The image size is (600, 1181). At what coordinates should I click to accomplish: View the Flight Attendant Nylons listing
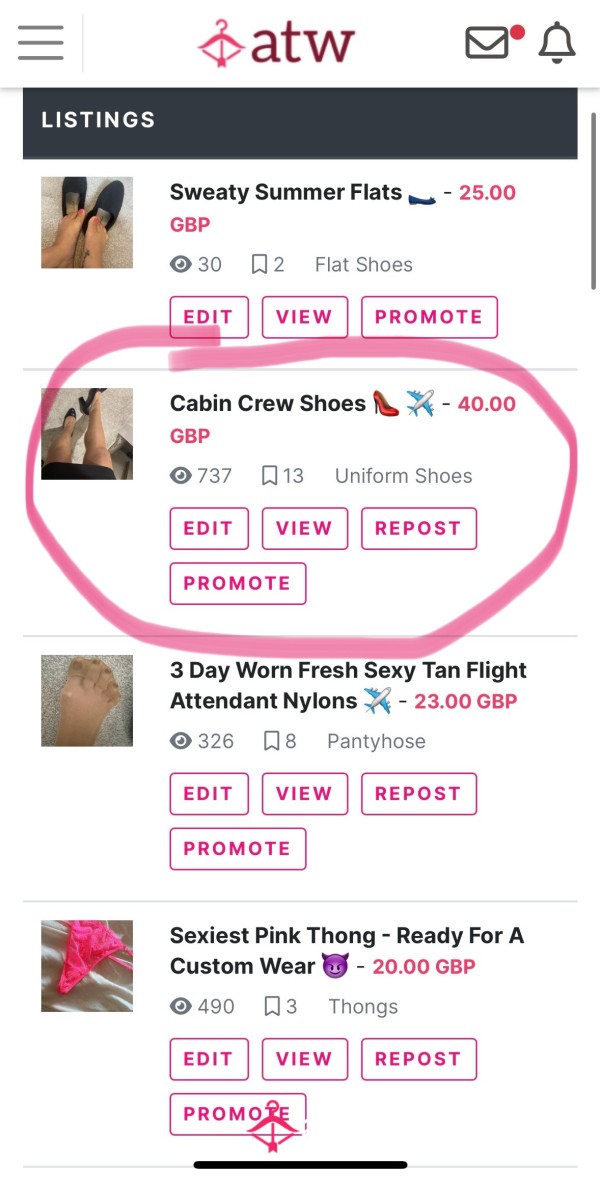305,794
